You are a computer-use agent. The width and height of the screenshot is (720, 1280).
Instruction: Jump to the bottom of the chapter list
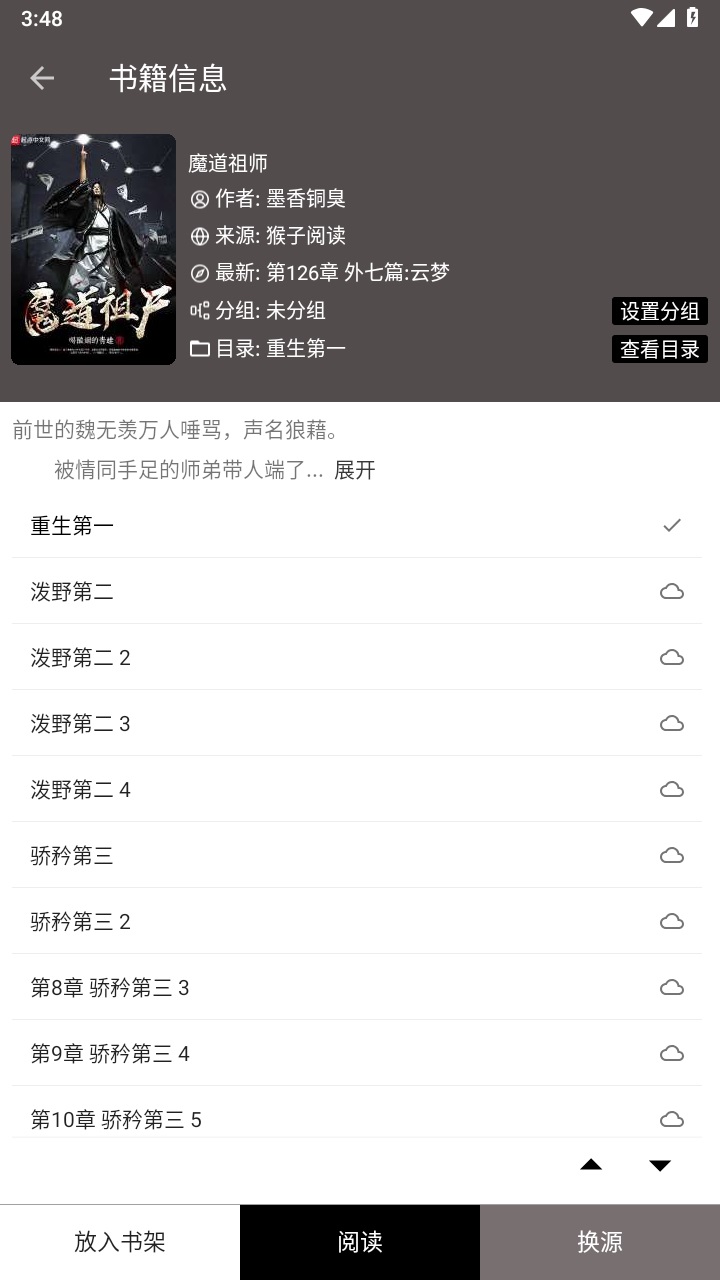(660, 1164)
